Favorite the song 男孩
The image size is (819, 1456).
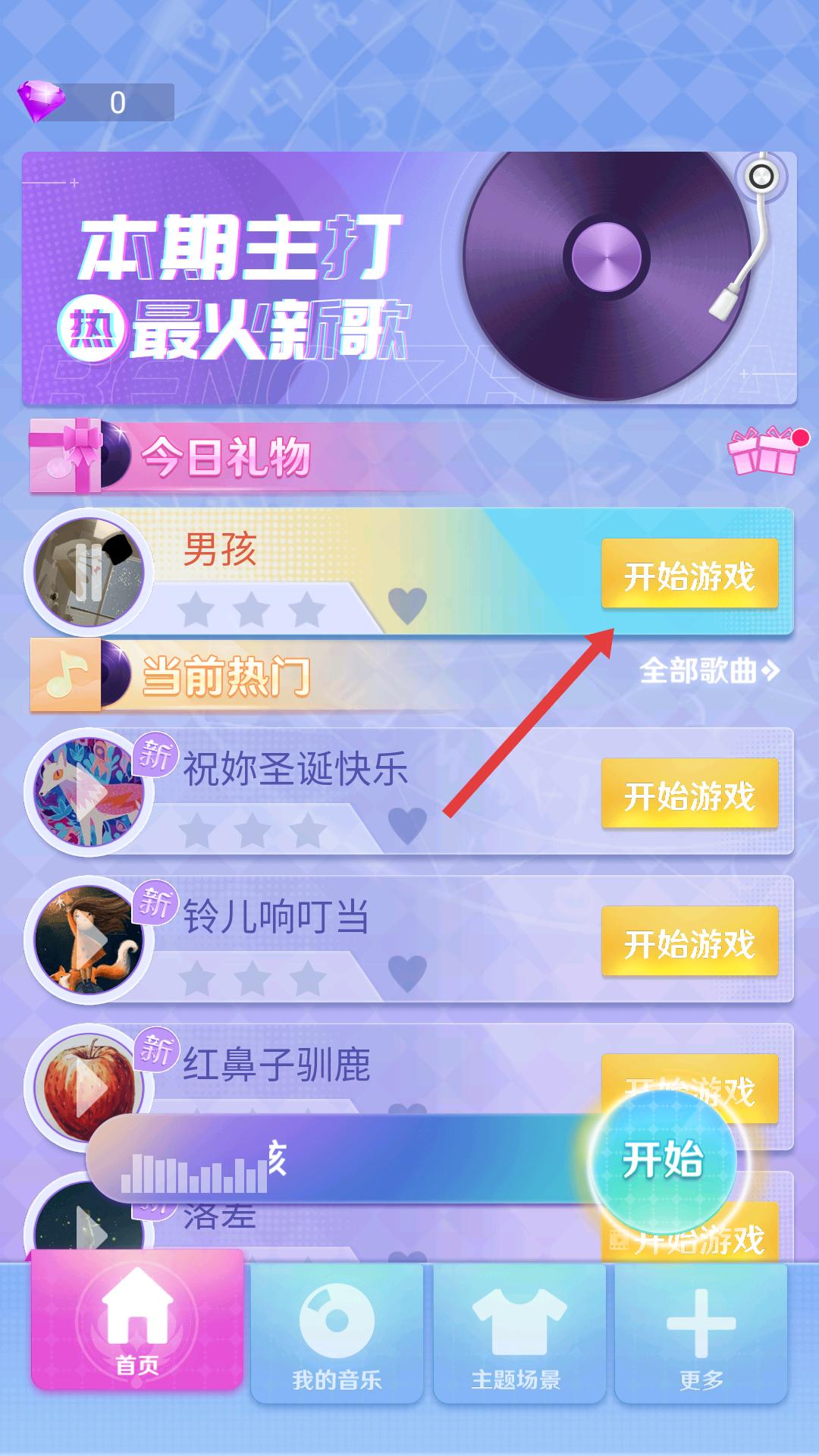407,605
